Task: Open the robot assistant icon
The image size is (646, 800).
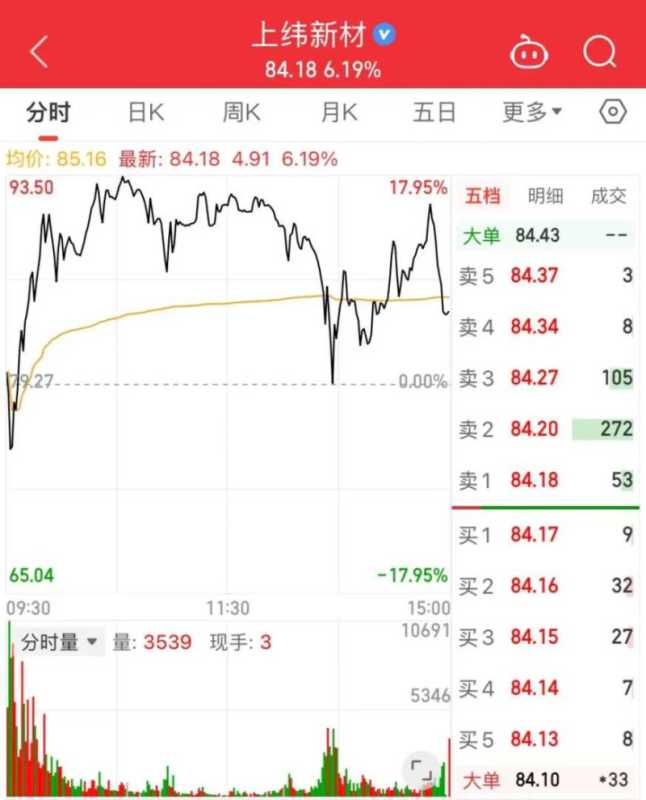Action: 529,52
